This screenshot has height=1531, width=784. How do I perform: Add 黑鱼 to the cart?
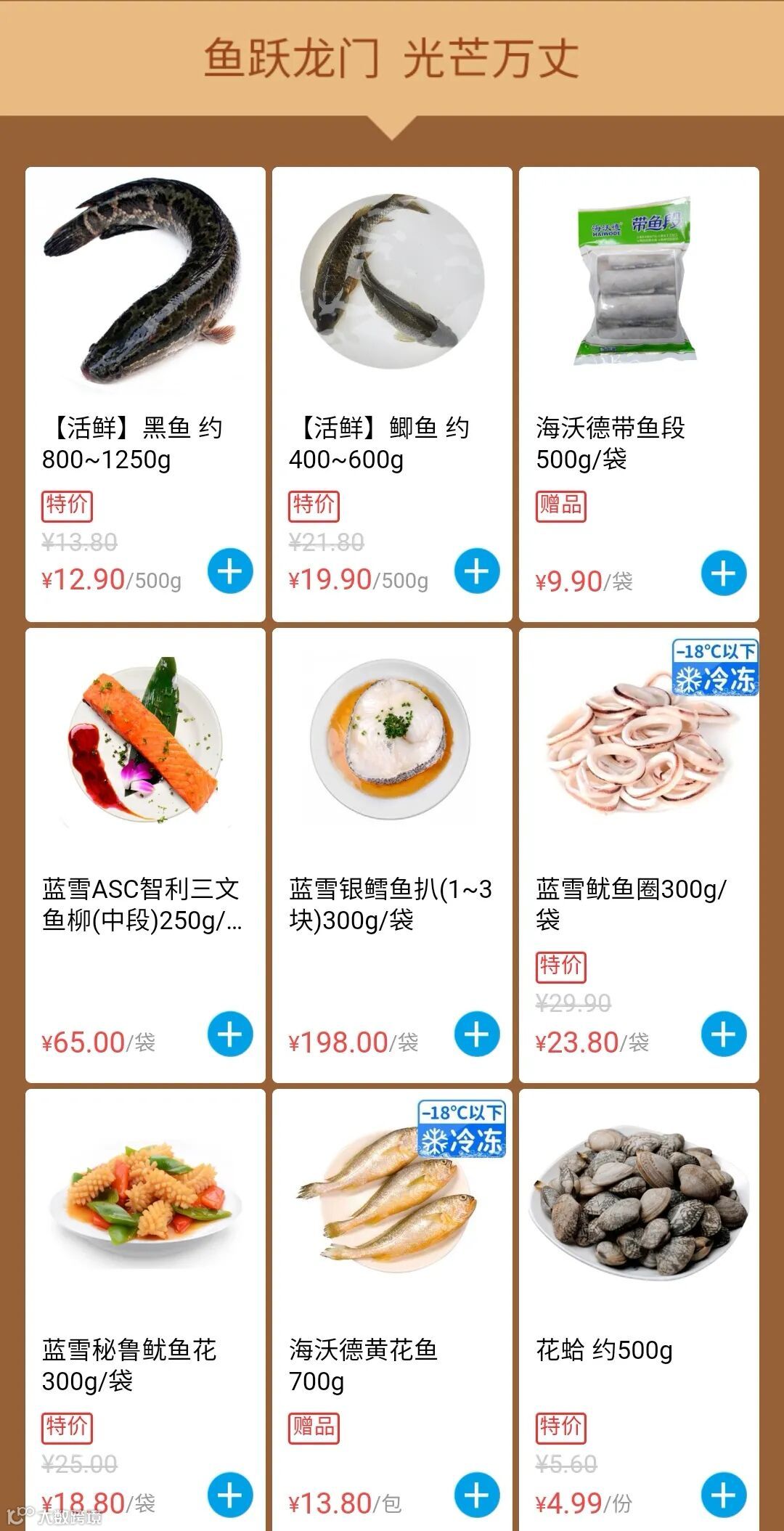(x=230, y=571)
